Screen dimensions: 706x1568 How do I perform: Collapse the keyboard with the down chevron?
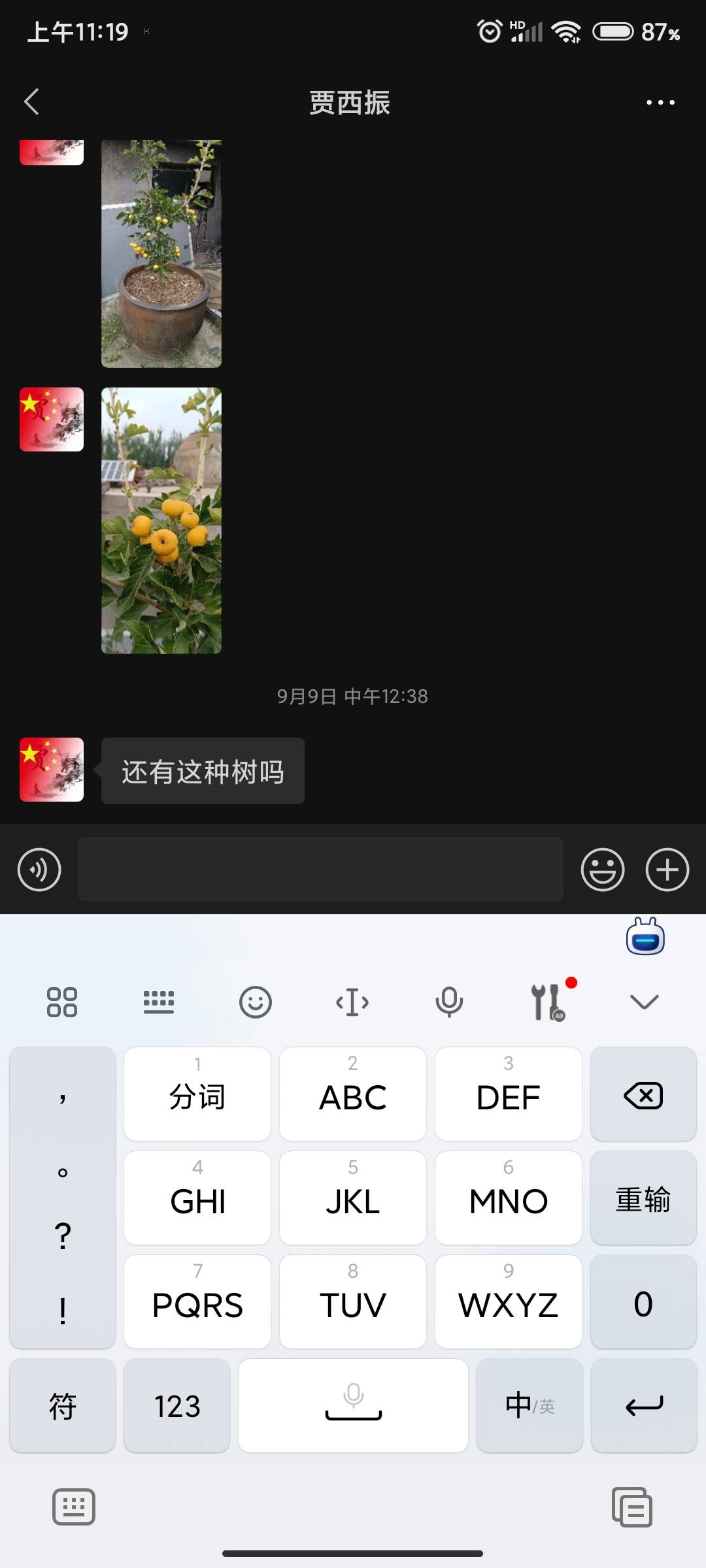pyautogui.click(x=644, y=1002)
